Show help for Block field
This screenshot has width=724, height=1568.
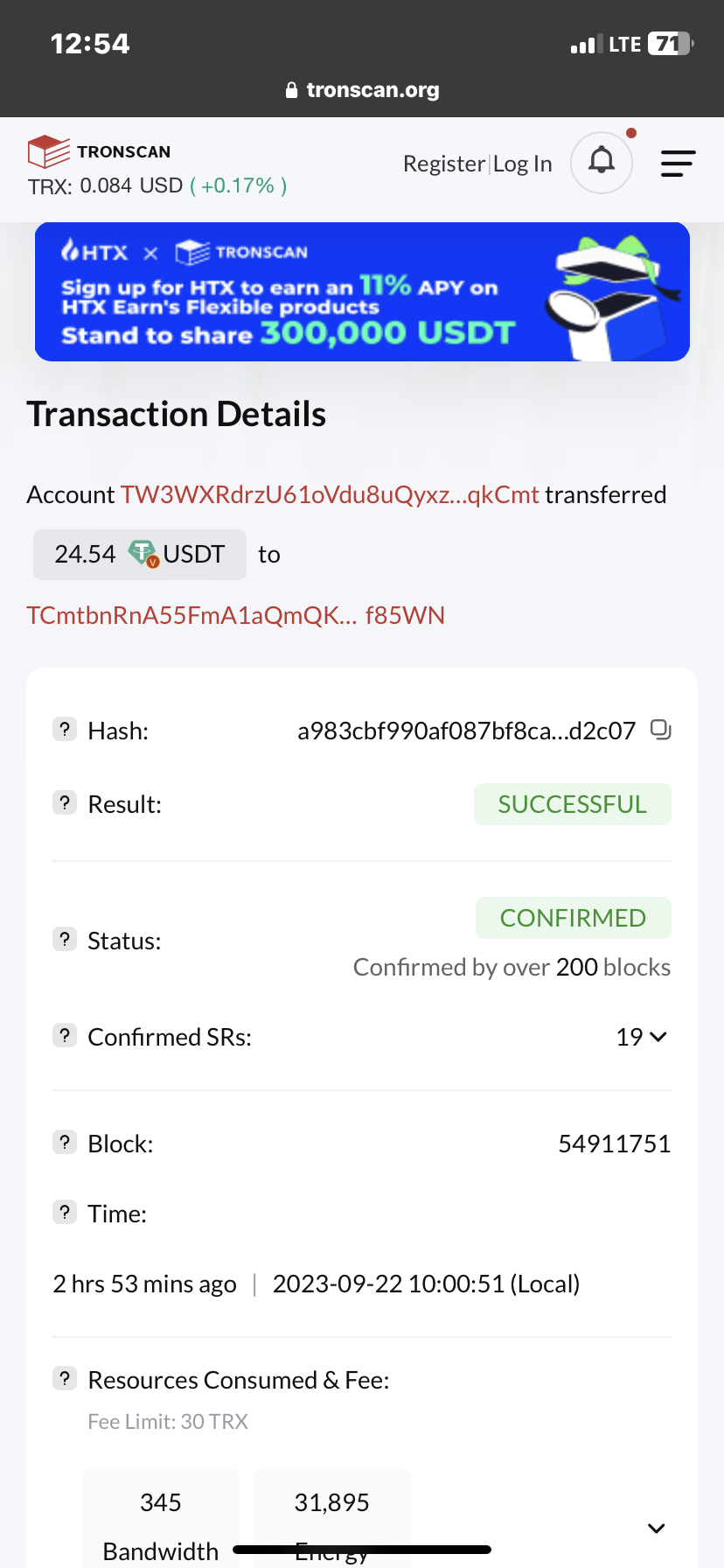tap(65, 1143)
